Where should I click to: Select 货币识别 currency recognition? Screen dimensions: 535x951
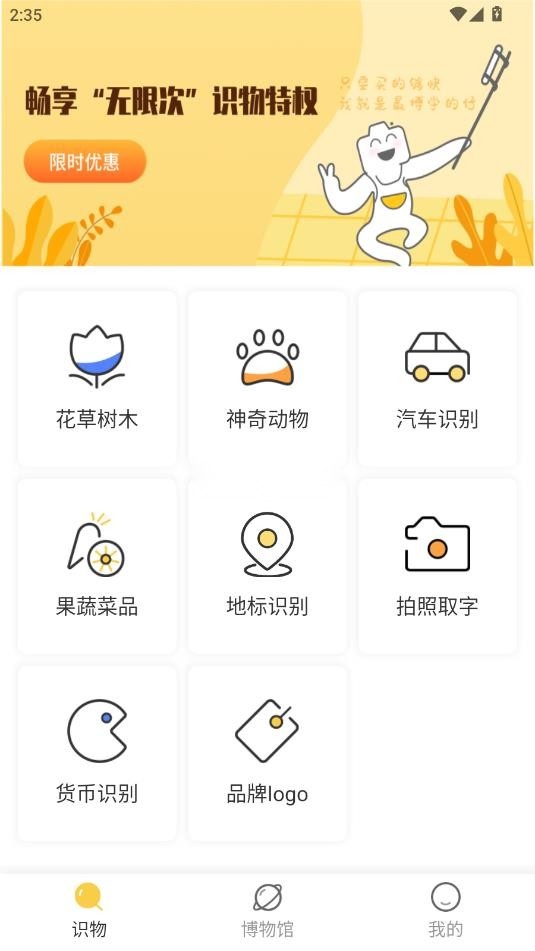click(97, 753)
